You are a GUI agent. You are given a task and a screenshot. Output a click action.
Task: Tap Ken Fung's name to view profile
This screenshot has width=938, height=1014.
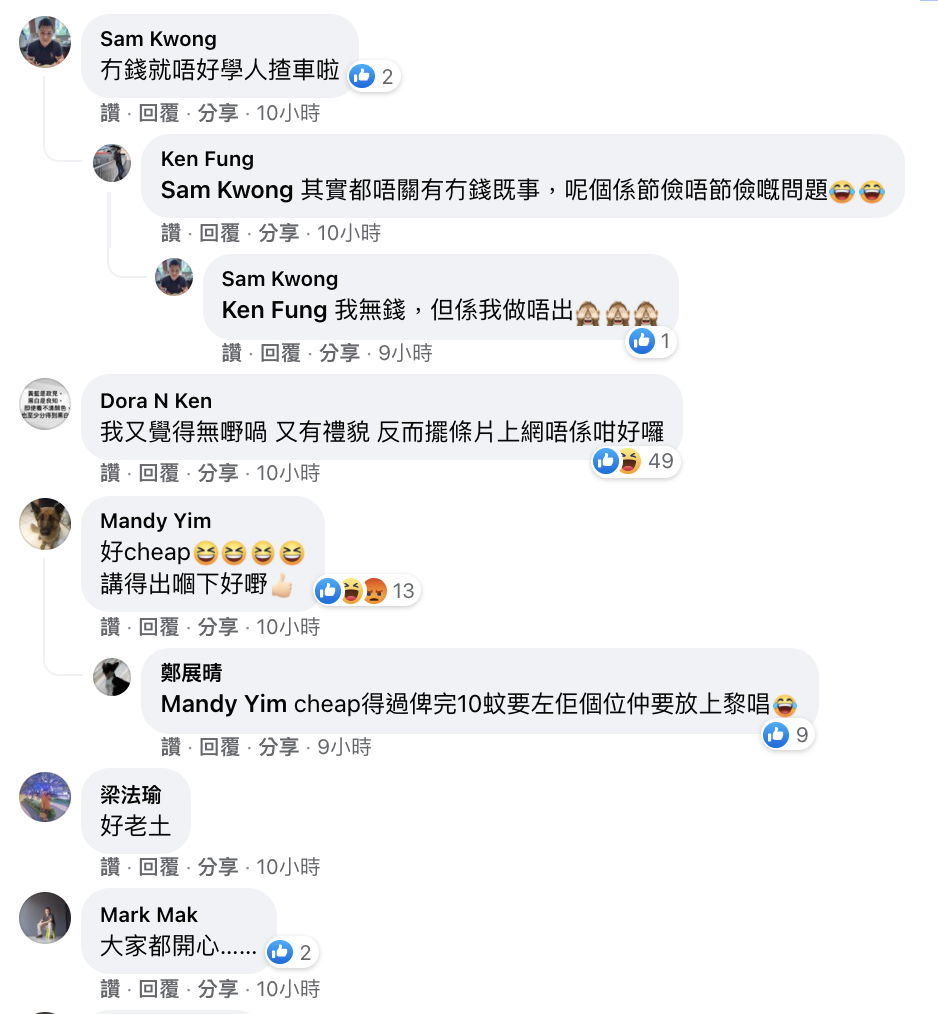(x=207, y=159)
